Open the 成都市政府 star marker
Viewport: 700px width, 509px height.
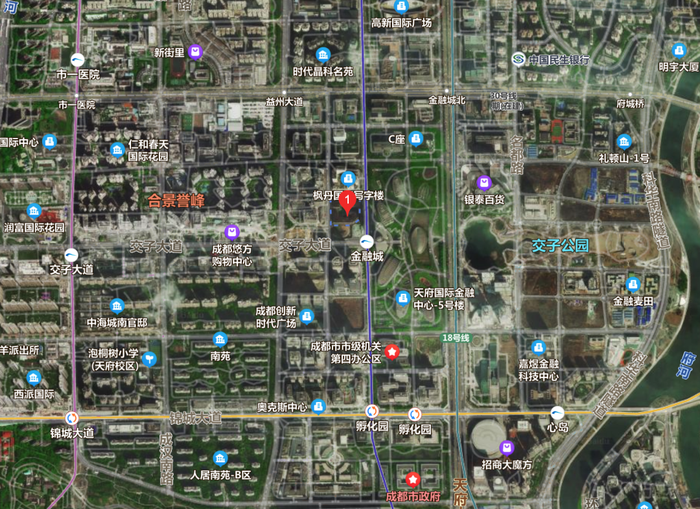[413, 481]
